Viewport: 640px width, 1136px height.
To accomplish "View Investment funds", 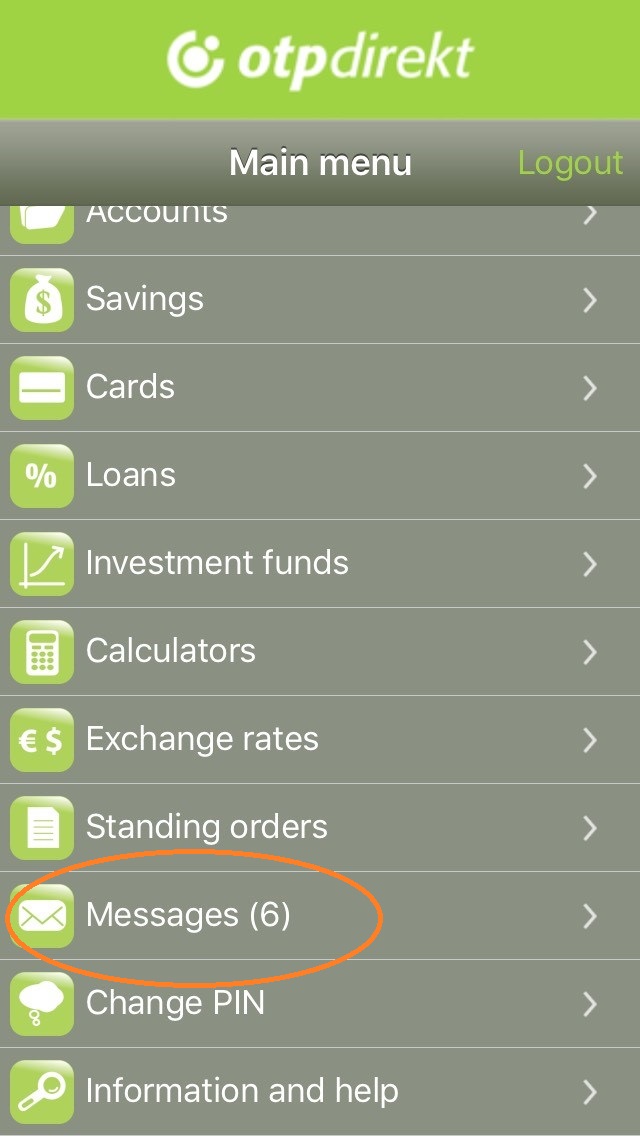I will (320, 564).
